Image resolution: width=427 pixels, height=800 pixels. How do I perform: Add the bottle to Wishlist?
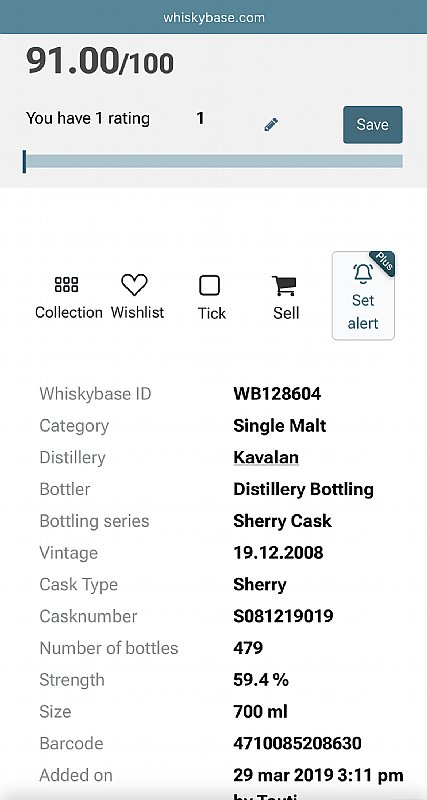click(137, 297)
